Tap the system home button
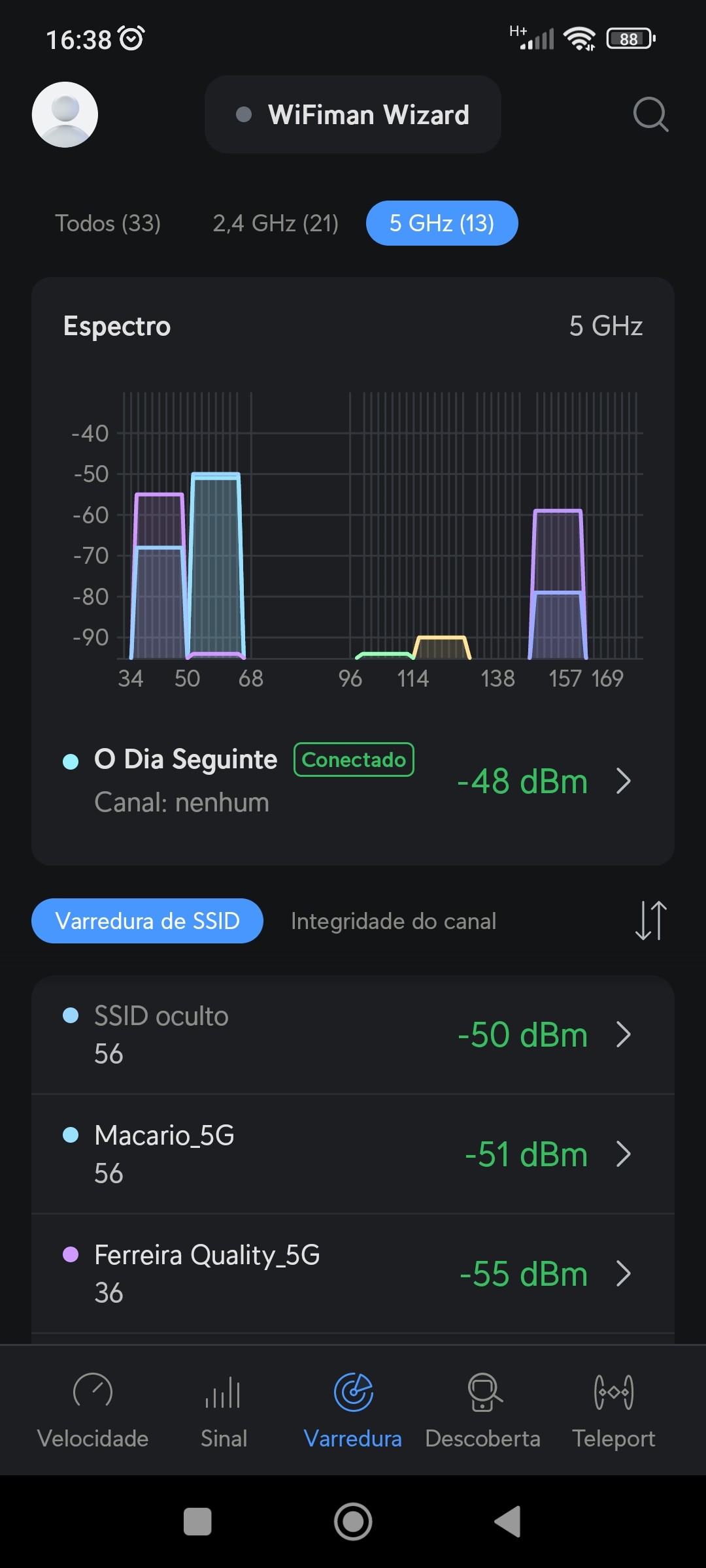706x1568 pixels. pyautogui.click(x=353, y=1522)
